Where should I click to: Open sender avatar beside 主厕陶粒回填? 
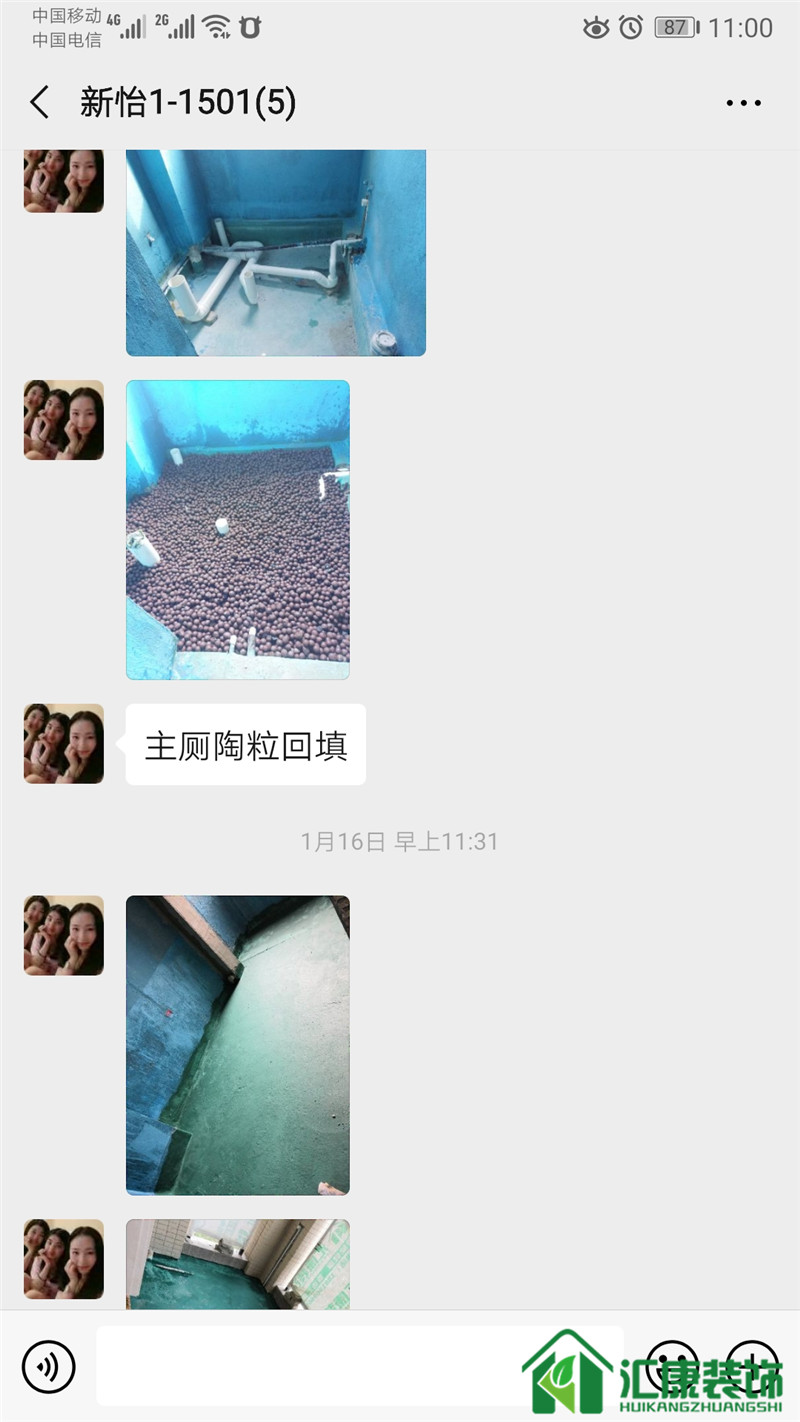pyautogui.click(x=64, y=744)
